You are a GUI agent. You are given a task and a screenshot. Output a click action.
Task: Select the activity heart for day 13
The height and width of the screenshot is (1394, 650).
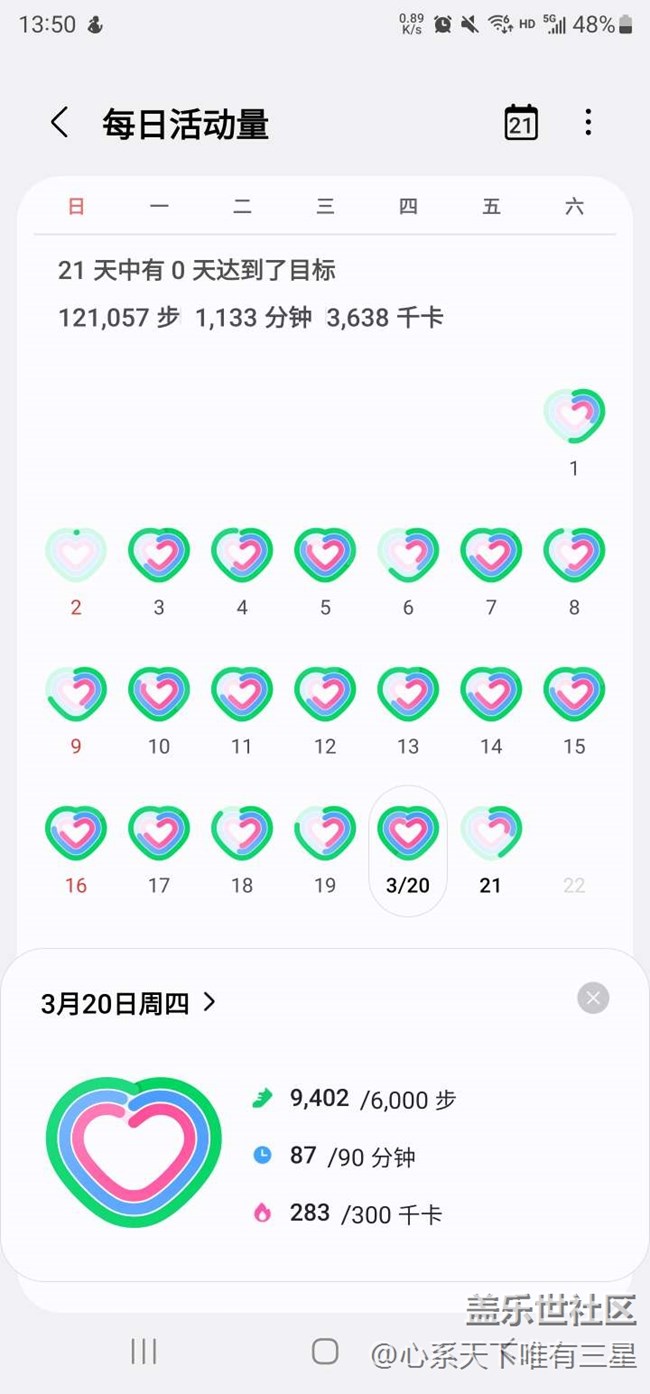pos(408,694)
